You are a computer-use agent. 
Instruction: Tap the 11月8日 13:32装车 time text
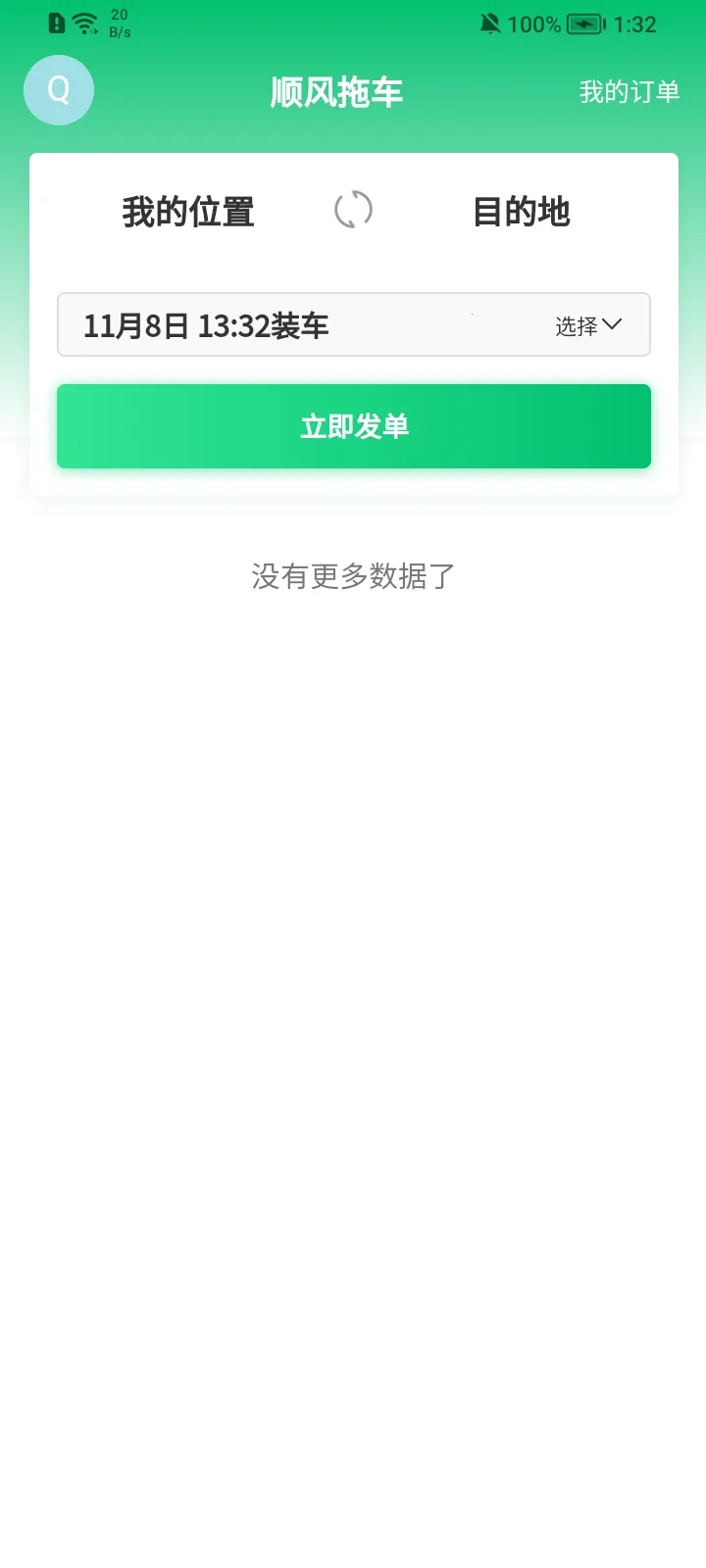(208, 325)
